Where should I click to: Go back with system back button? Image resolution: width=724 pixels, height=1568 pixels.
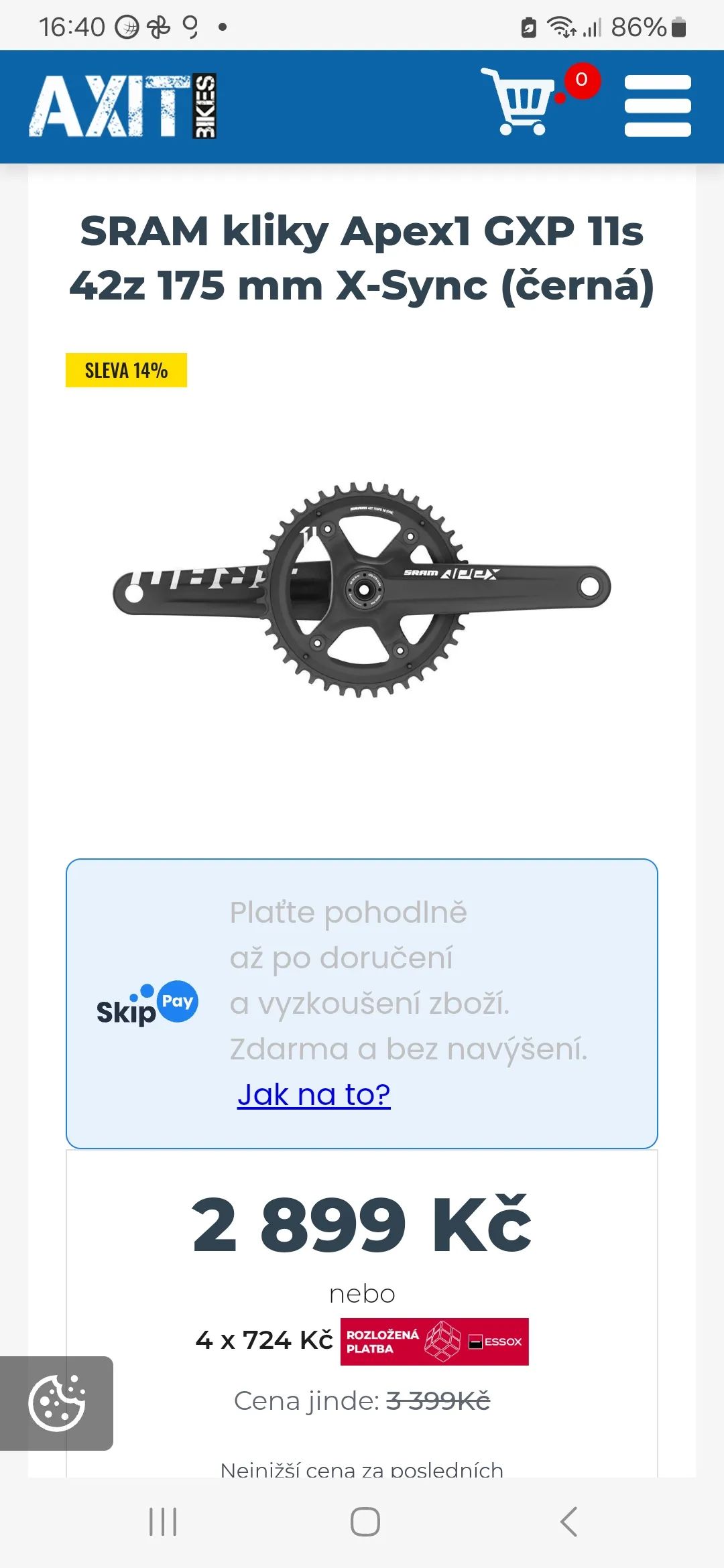tap(568, 1521)
